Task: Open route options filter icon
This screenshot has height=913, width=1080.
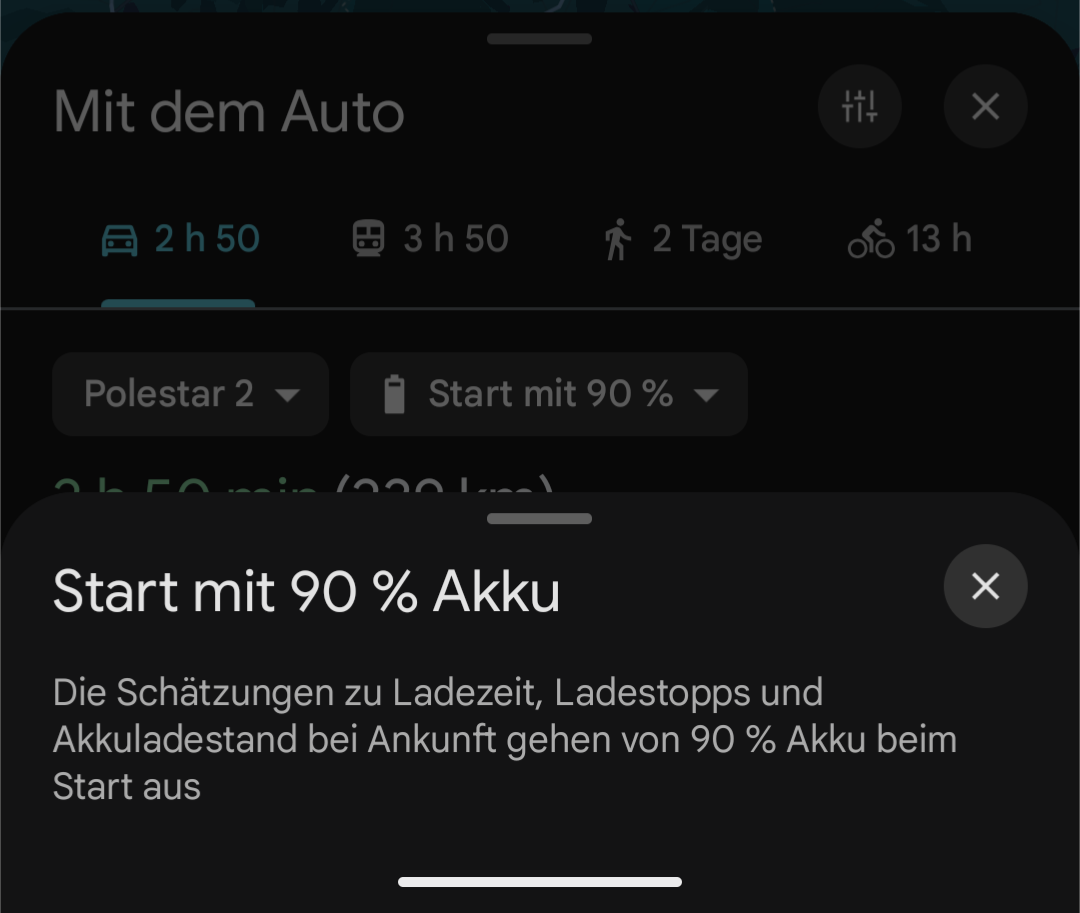Action: tap(859, 107)
